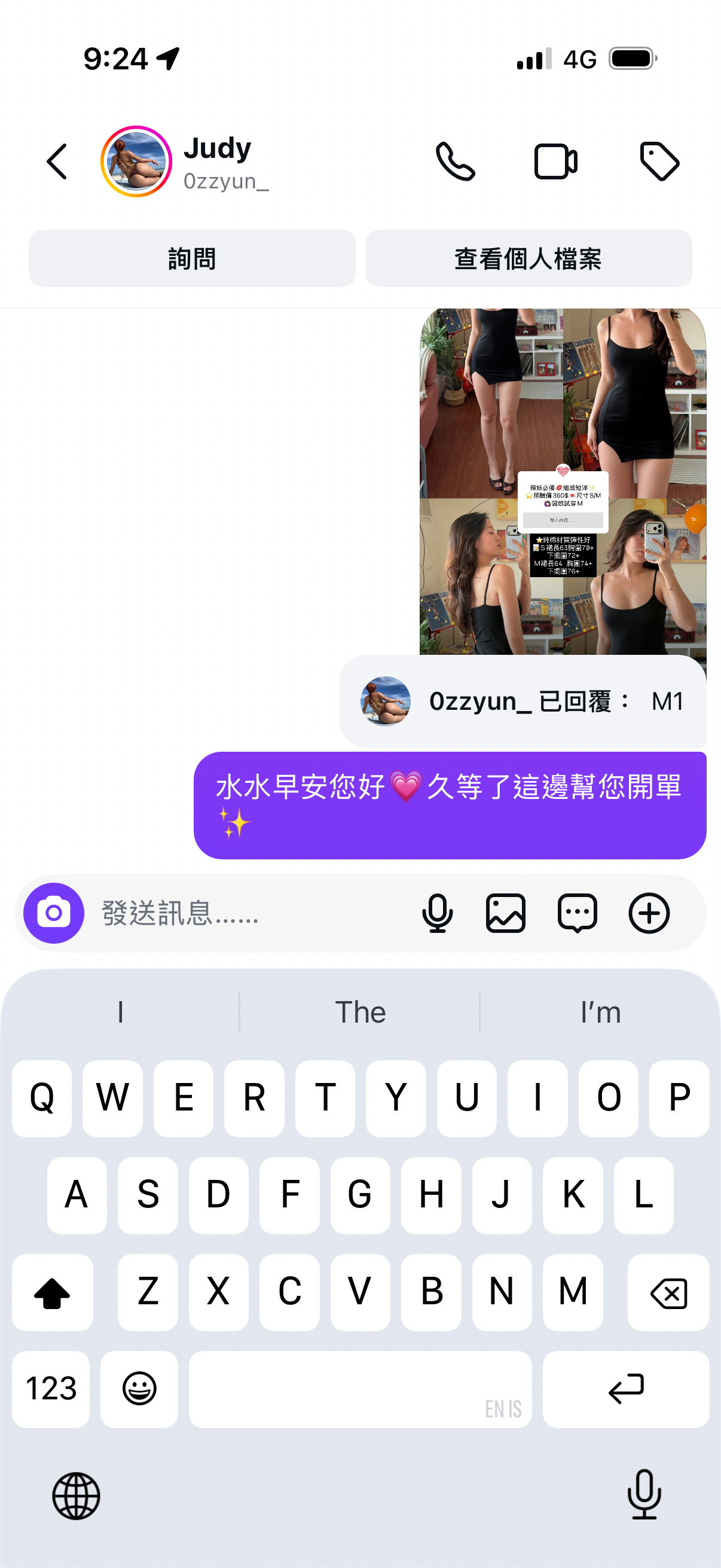Screen dimensions: 721x1568
Task: Insert the suggestion "The"
Action: tap(360, 1012)
